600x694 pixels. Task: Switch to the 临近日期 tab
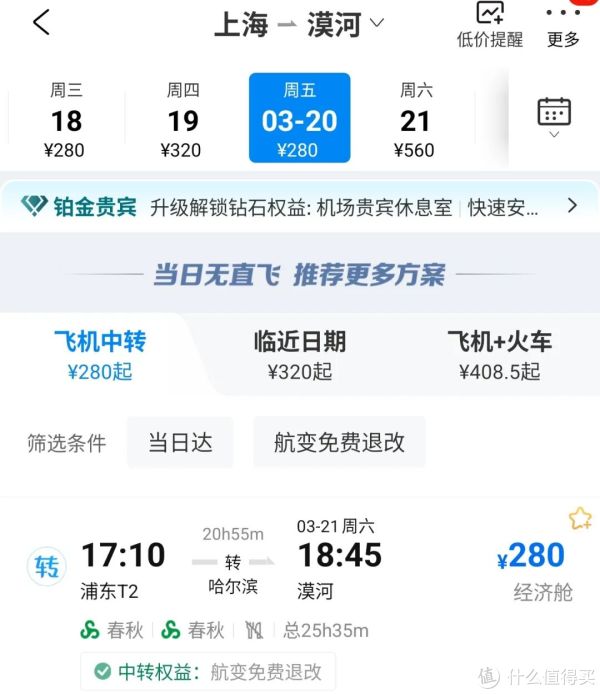[299, 354]
